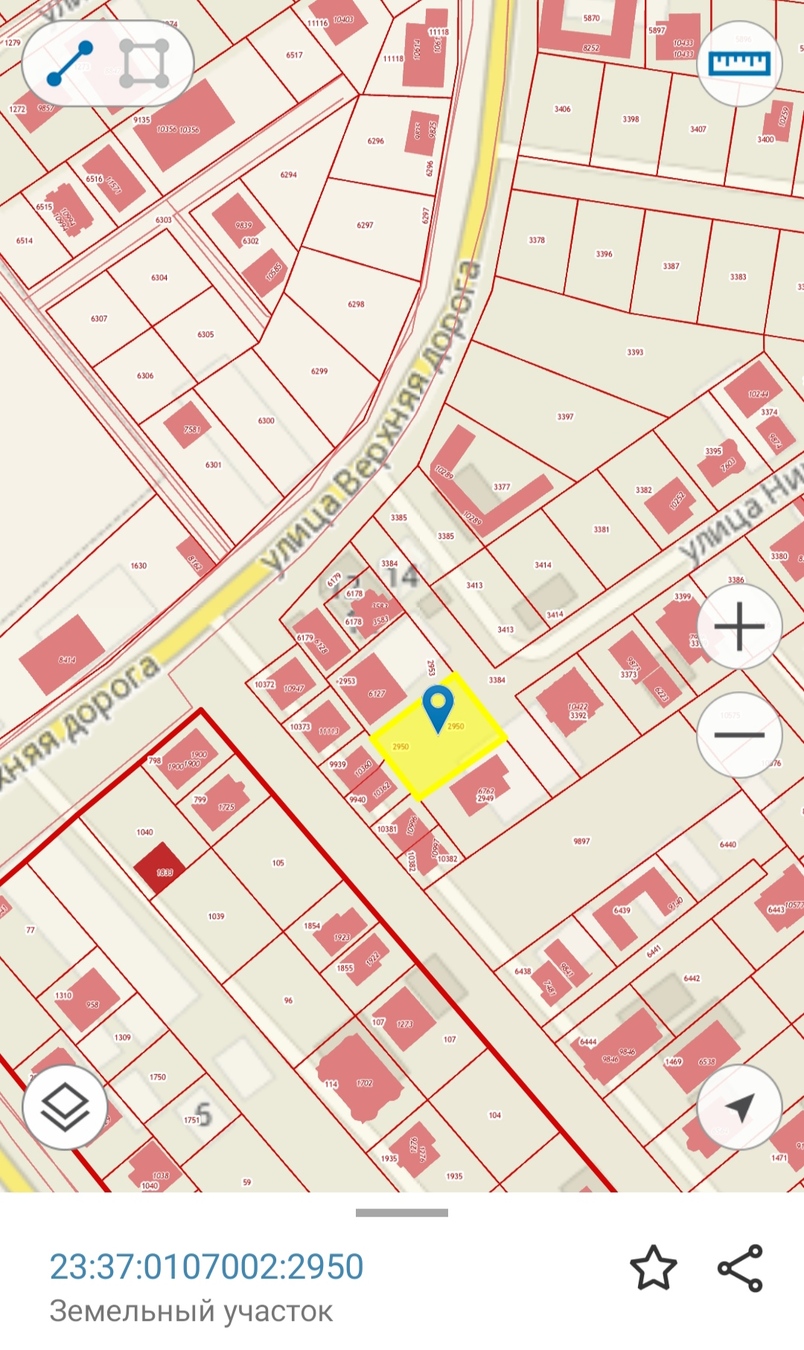Select the line distance measuring tool

pos(70,63)
